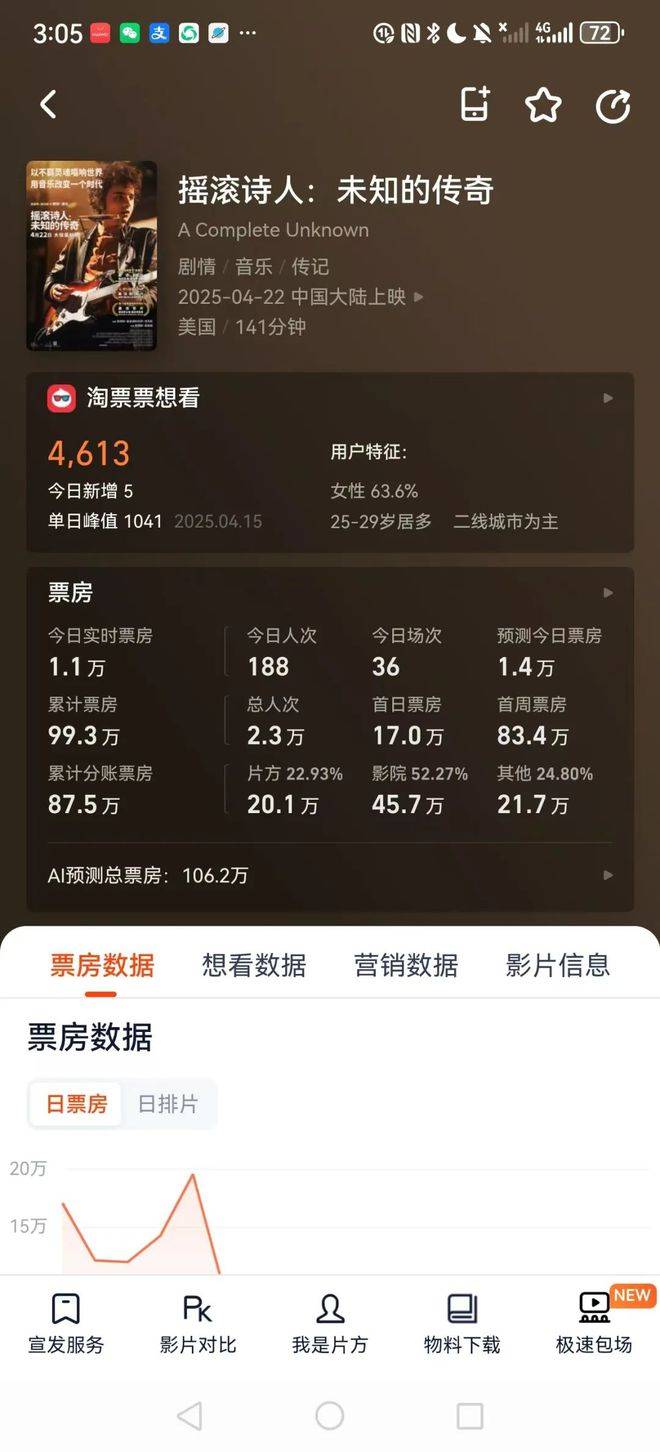This screenshot has width=660, height=1452.
Task: Switch to the 票房数据 tab
Action: pos(102,965)
